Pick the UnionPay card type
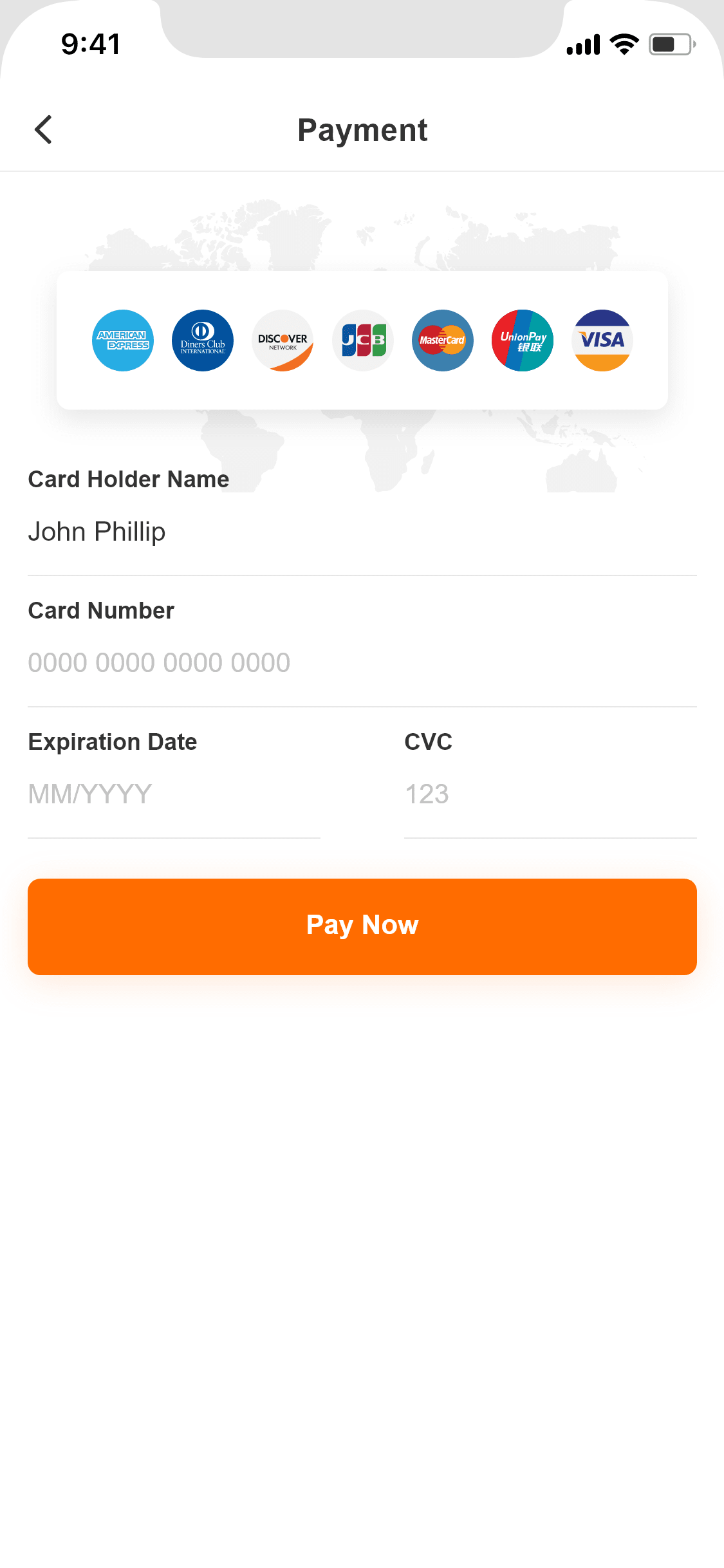Viewport: 724px width, 1568px height. pyautogui.click(x=523, y=341)
